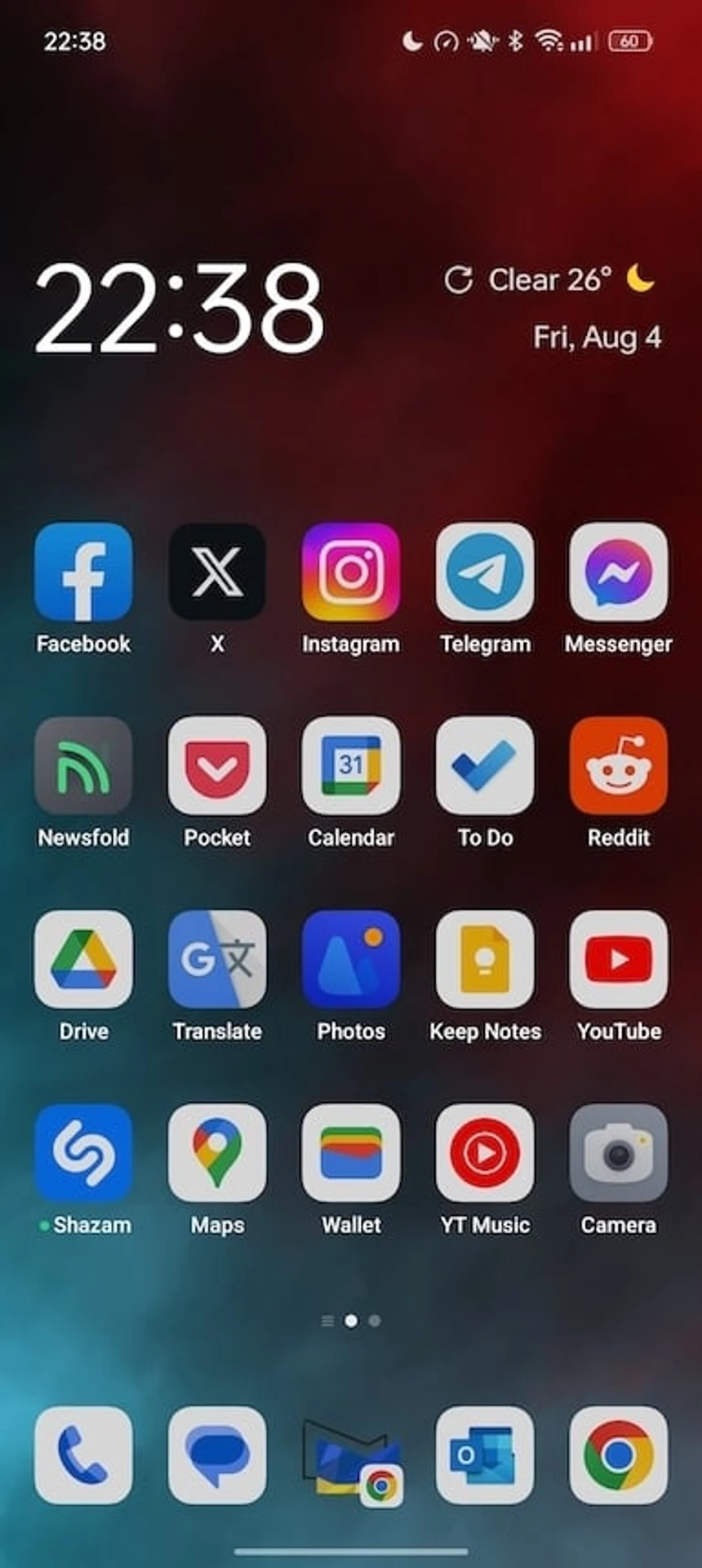The width and height of the screenshot is (702, 1568).
Task: Open the Phone dialer in the dock
Action: point(83,1454)
